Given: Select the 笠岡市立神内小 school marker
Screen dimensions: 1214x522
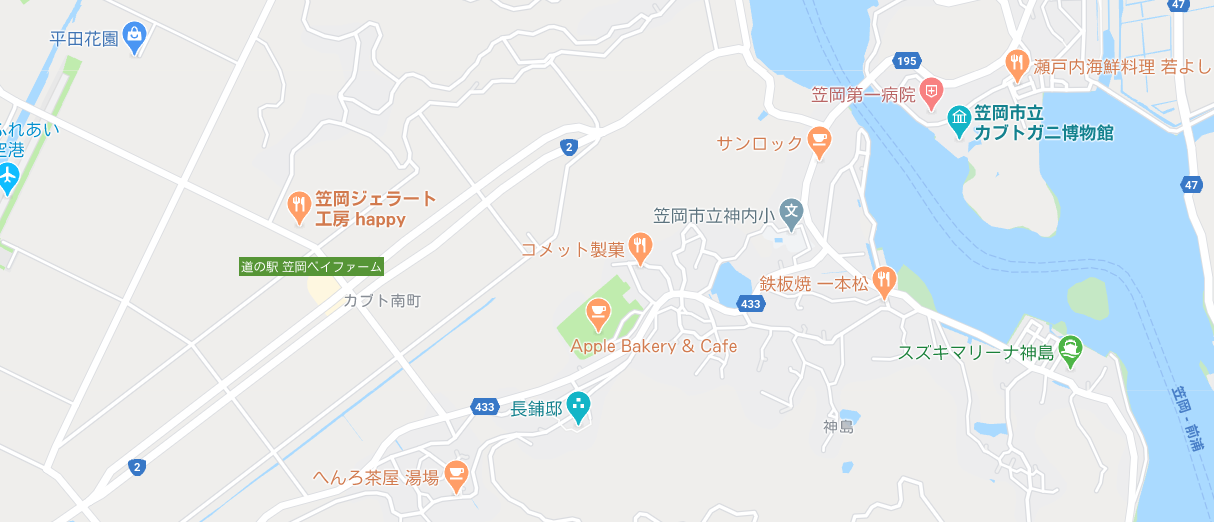Looking at the screenshot, I should [x=792, y=212].
